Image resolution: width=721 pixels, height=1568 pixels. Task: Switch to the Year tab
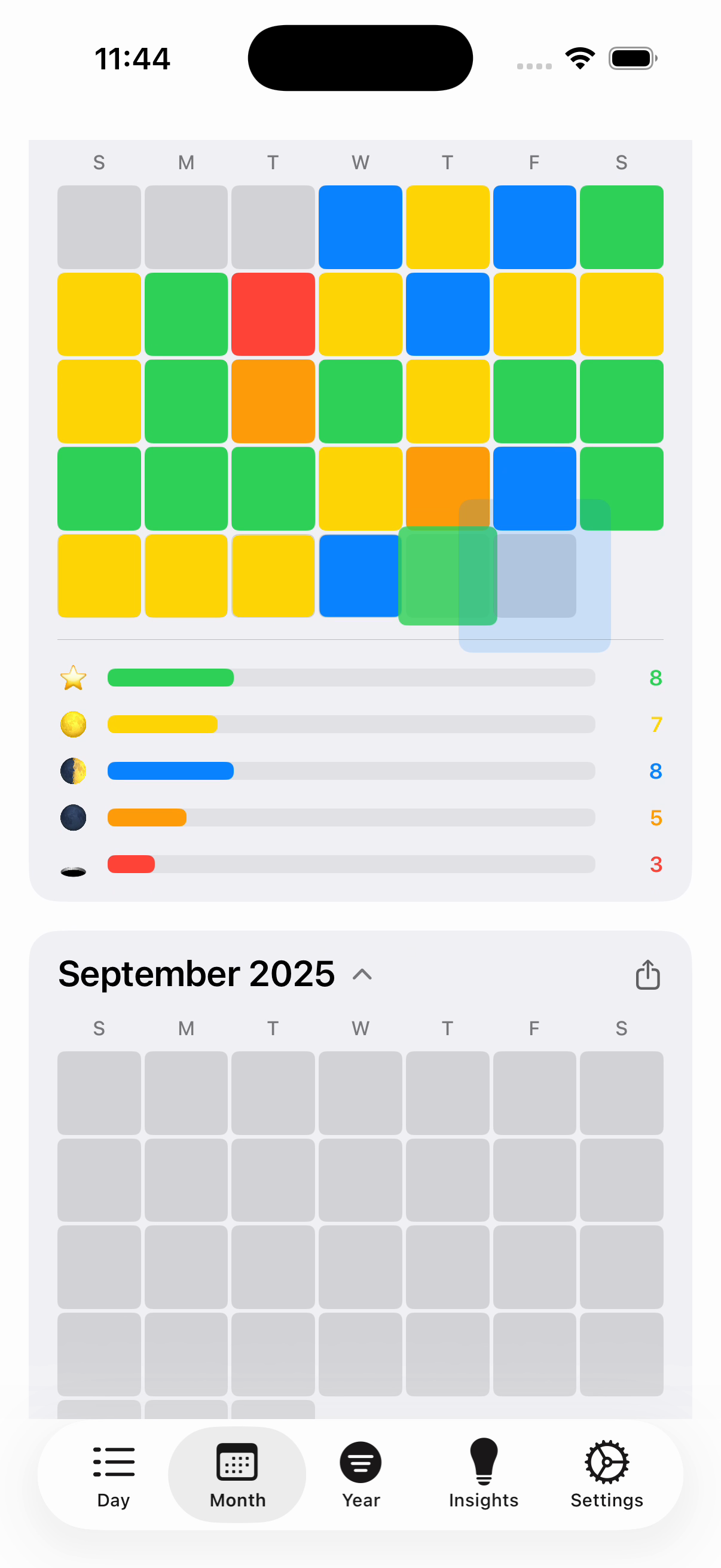point(360,1474)
